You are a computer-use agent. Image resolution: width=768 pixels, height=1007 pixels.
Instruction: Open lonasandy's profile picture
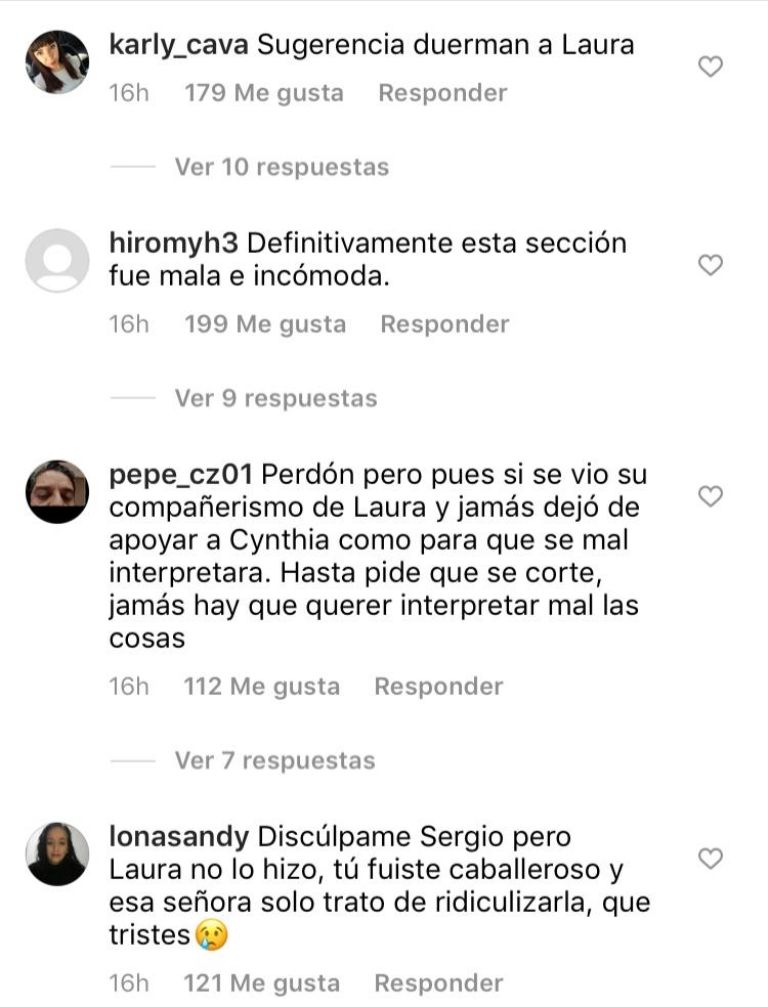(57, 853)
